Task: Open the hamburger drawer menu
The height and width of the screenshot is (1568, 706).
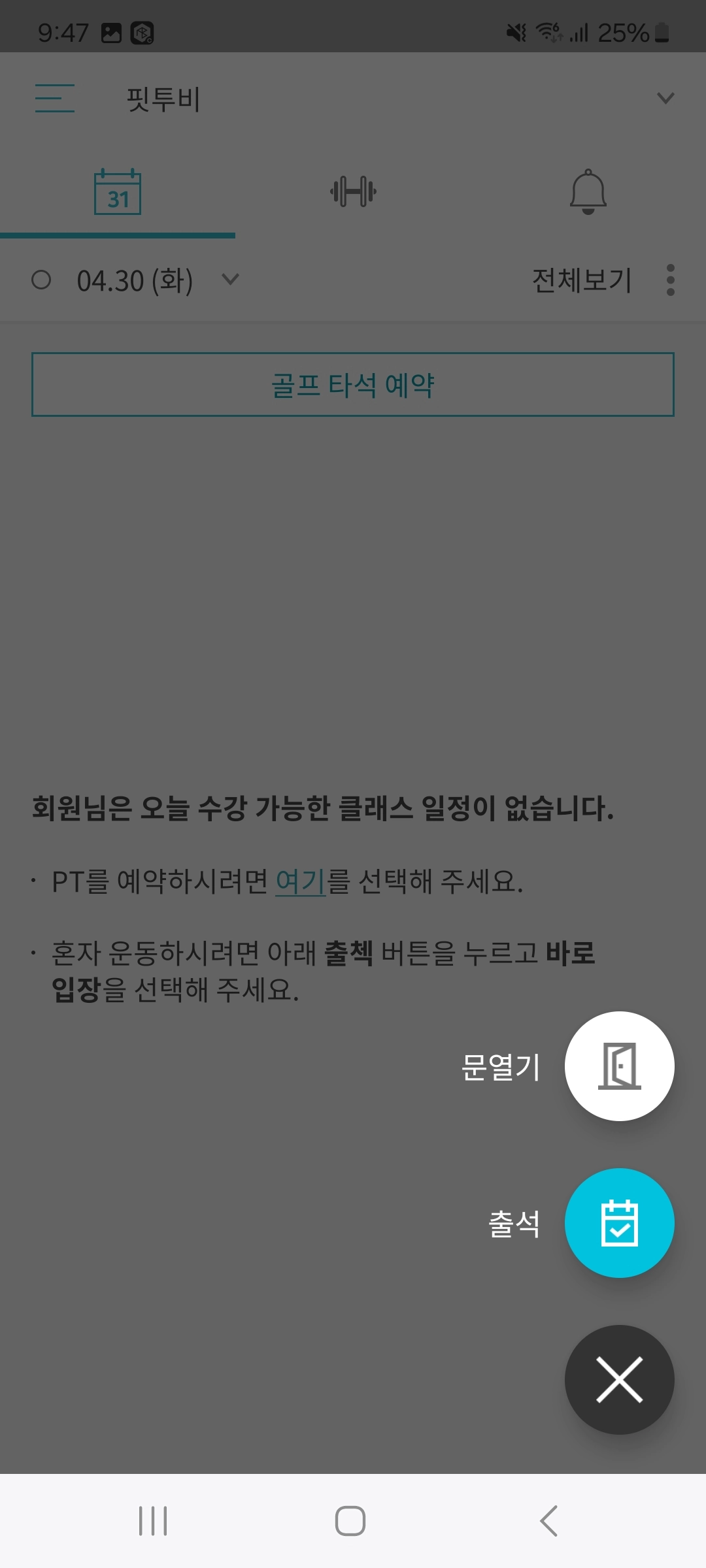Action: 54,98
